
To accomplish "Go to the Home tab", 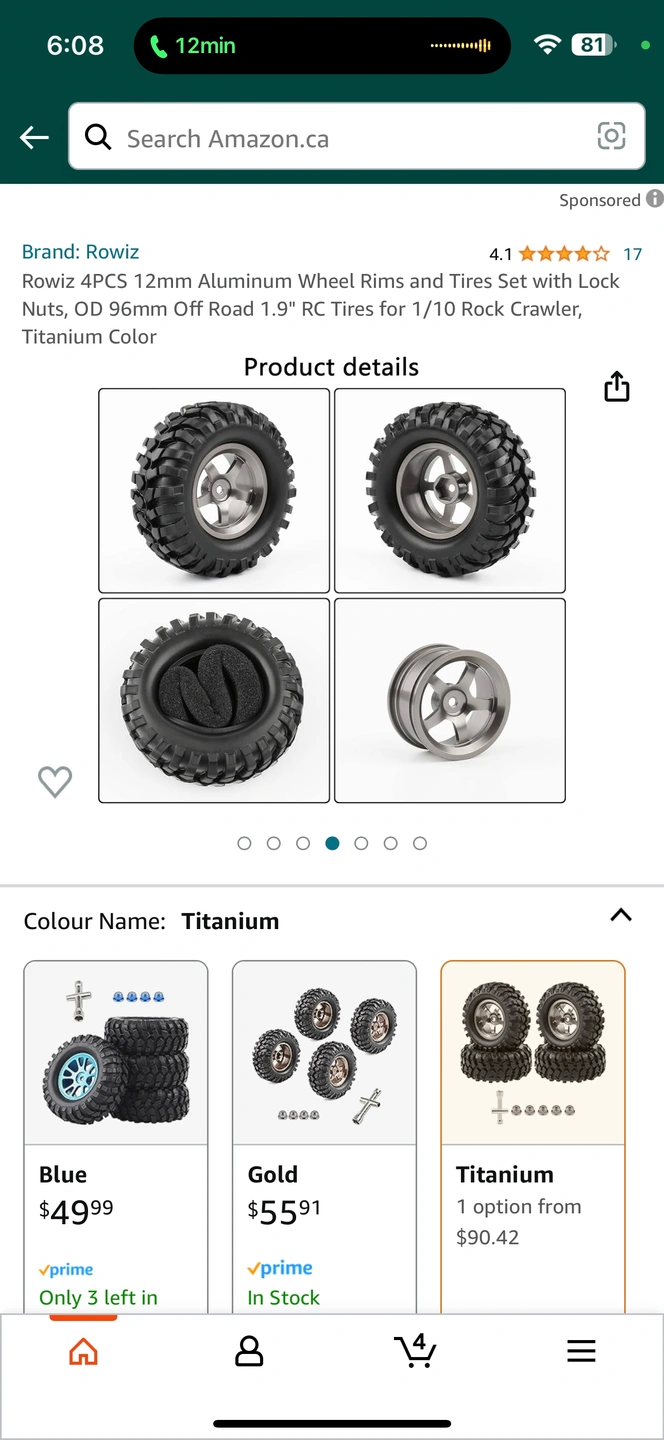I will [83, 1352].
